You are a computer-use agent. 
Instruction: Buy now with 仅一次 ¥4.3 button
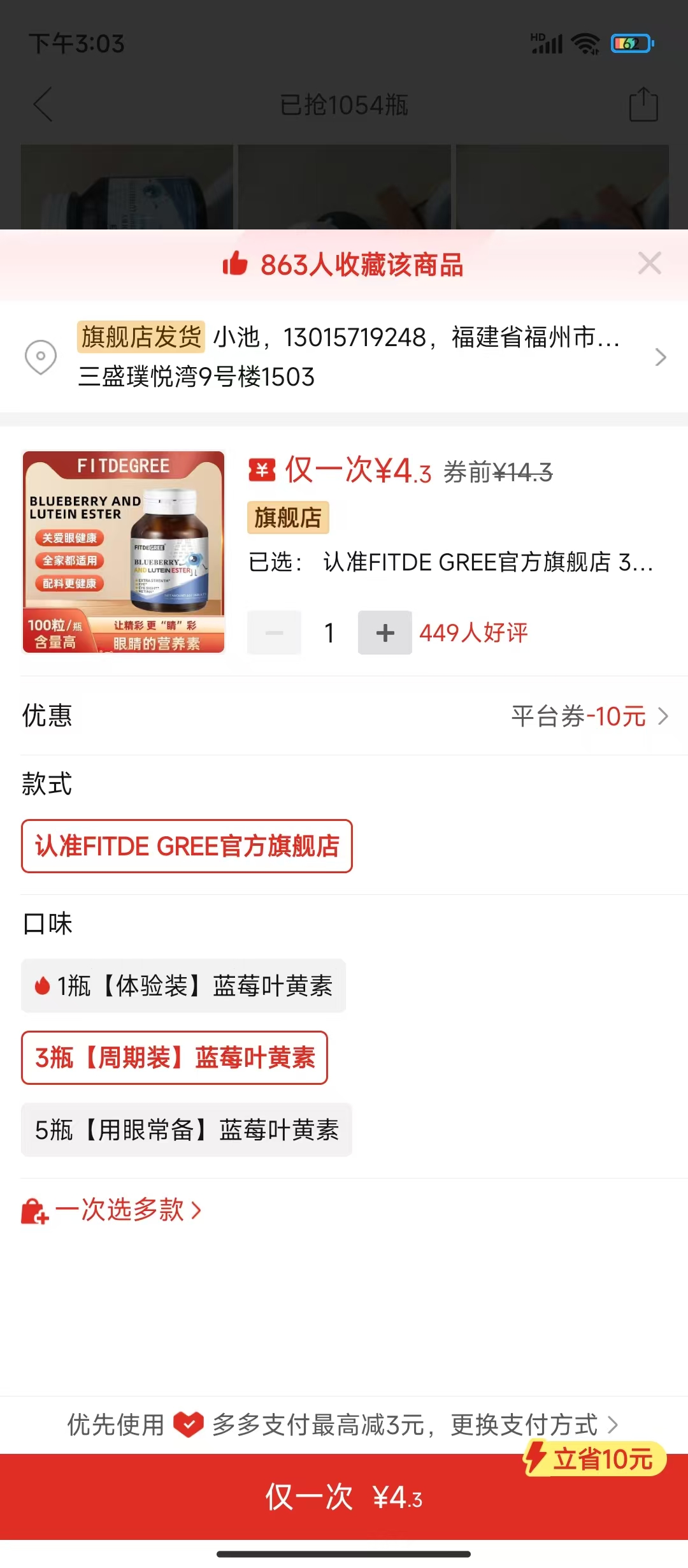click(x=344, y=1497)
